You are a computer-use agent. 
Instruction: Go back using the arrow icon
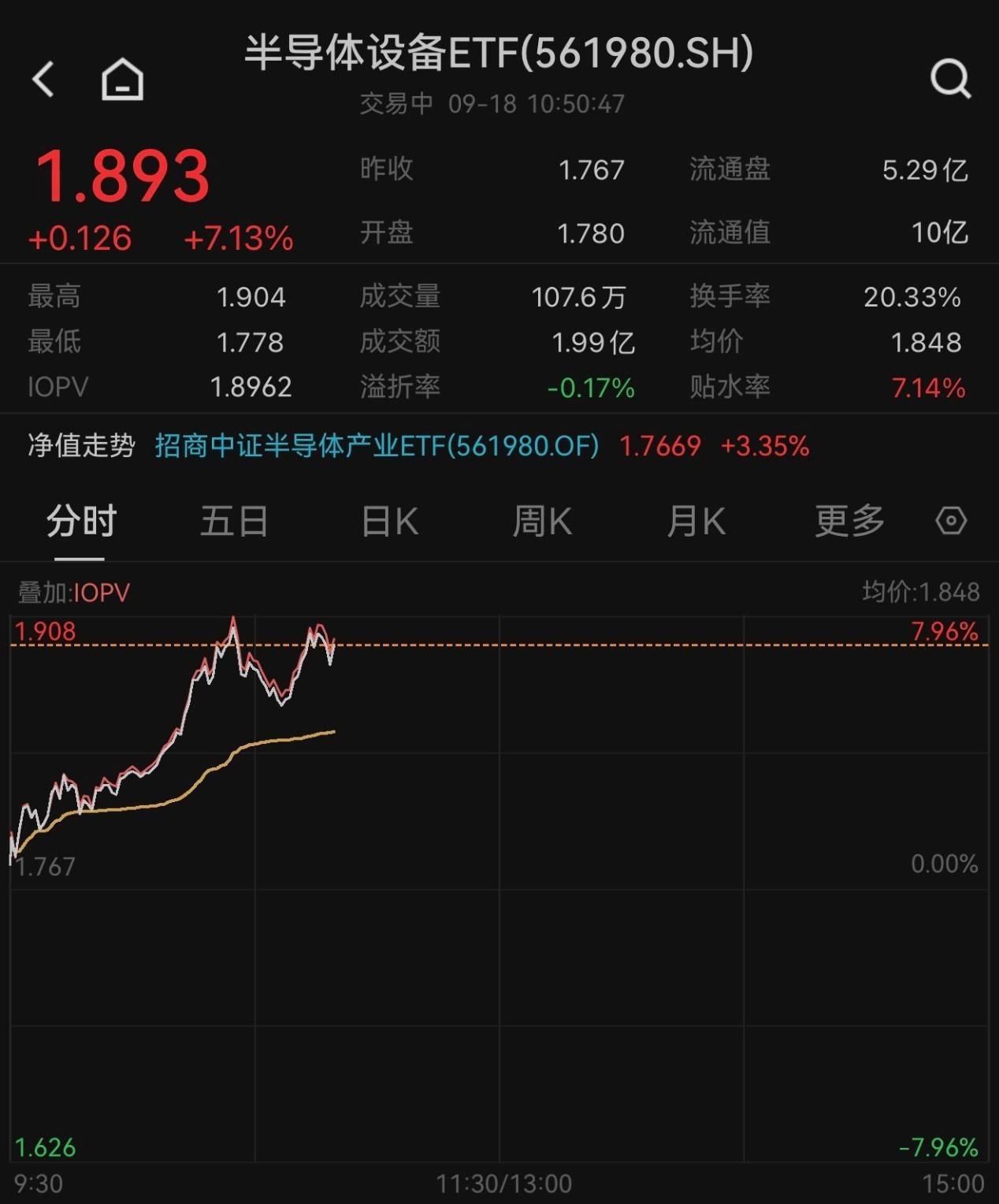43,80
